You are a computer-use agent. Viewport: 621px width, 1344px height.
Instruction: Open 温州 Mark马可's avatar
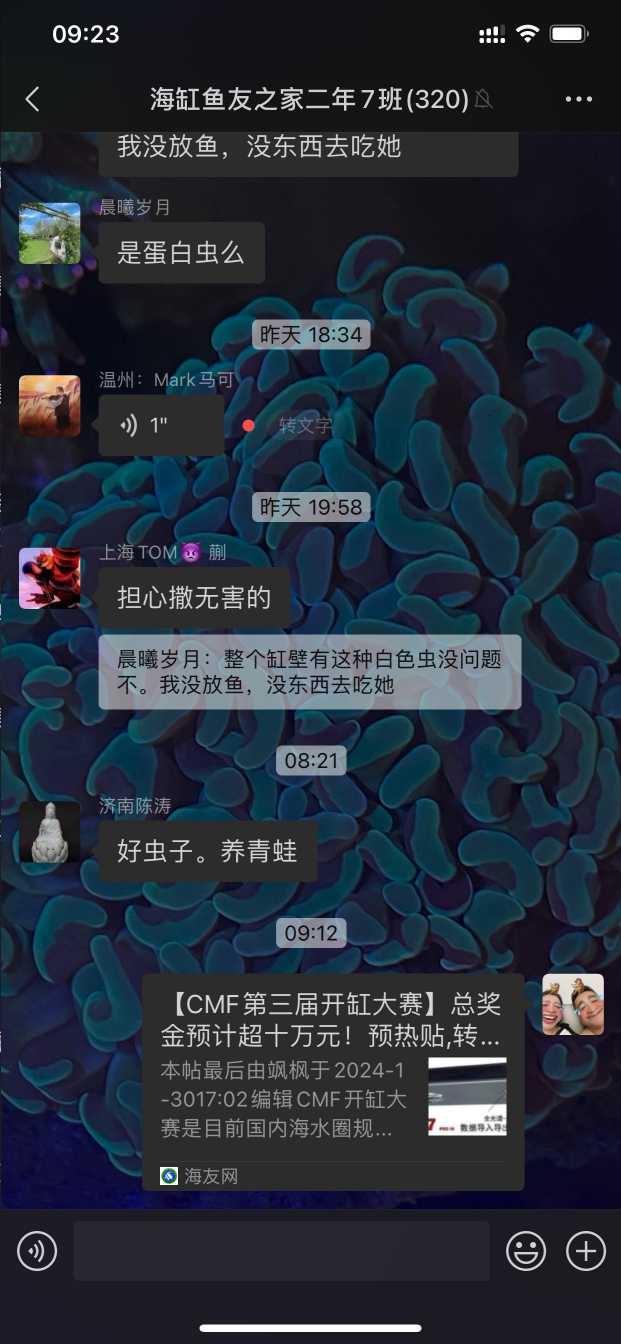click(x=49, y=405)
